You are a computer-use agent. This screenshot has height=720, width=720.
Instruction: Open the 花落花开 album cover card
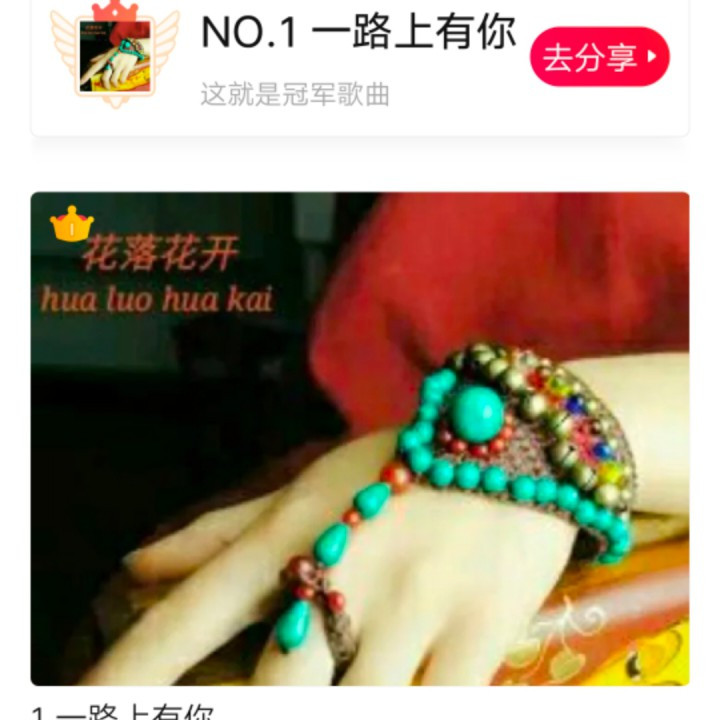click(360, 438)
